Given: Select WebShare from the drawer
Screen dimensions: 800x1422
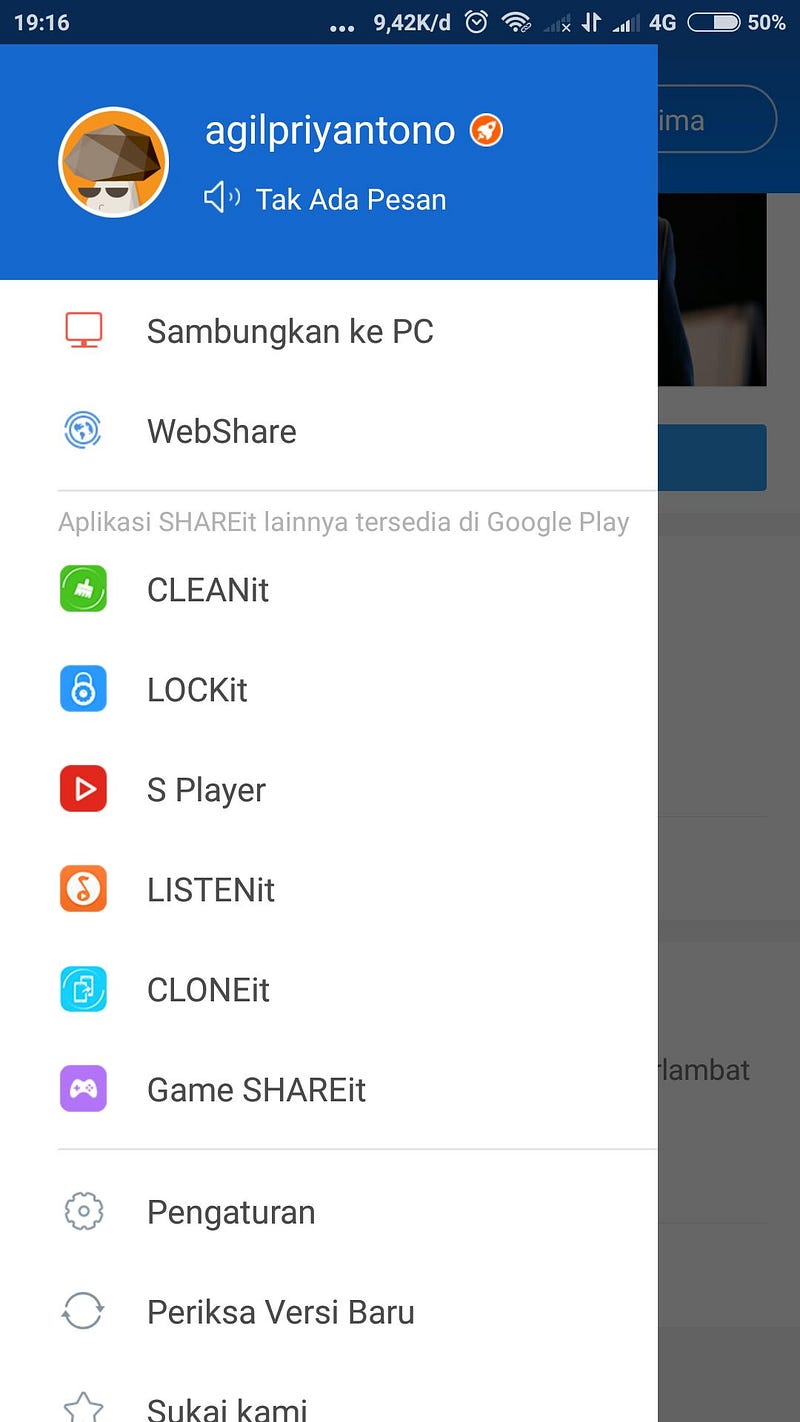Looking at the screenshot, I should click(329, 431).
